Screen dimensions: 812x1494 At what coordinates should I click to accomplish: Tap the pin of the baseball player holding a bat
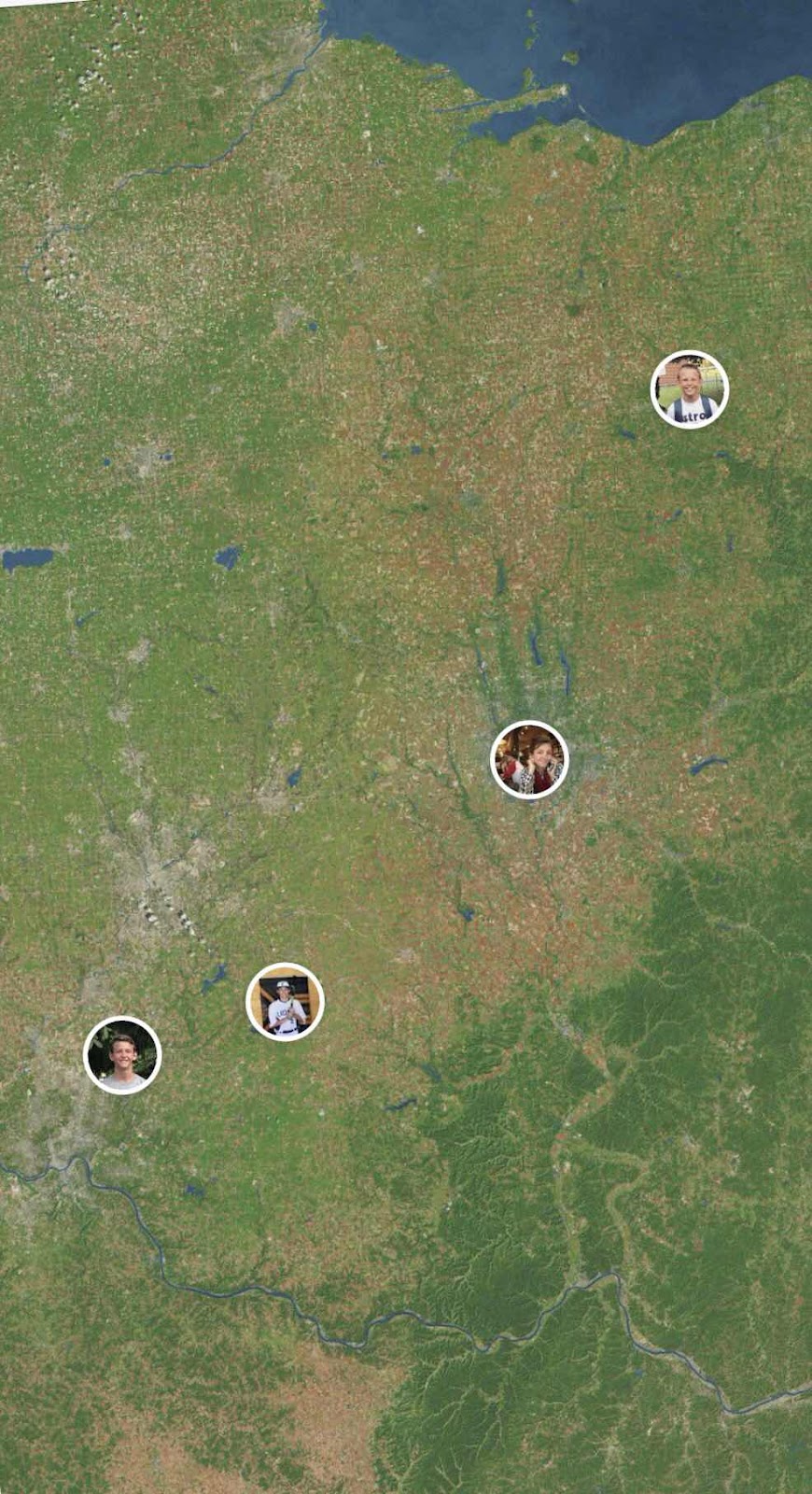click(285, 1001)
